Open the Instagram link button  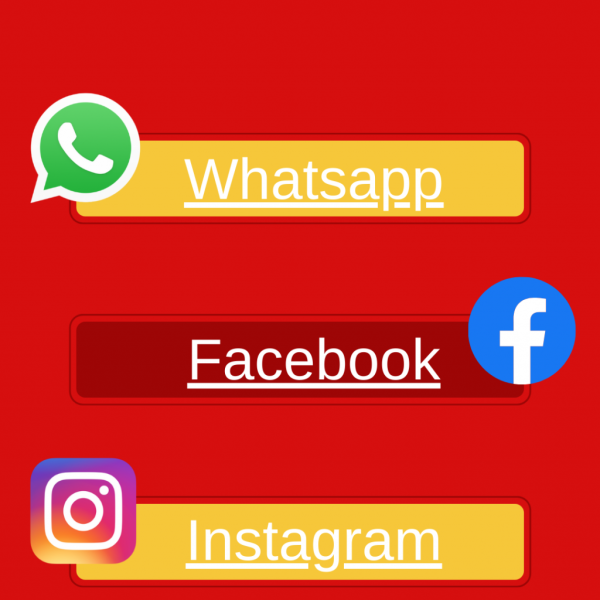[300, 542]
